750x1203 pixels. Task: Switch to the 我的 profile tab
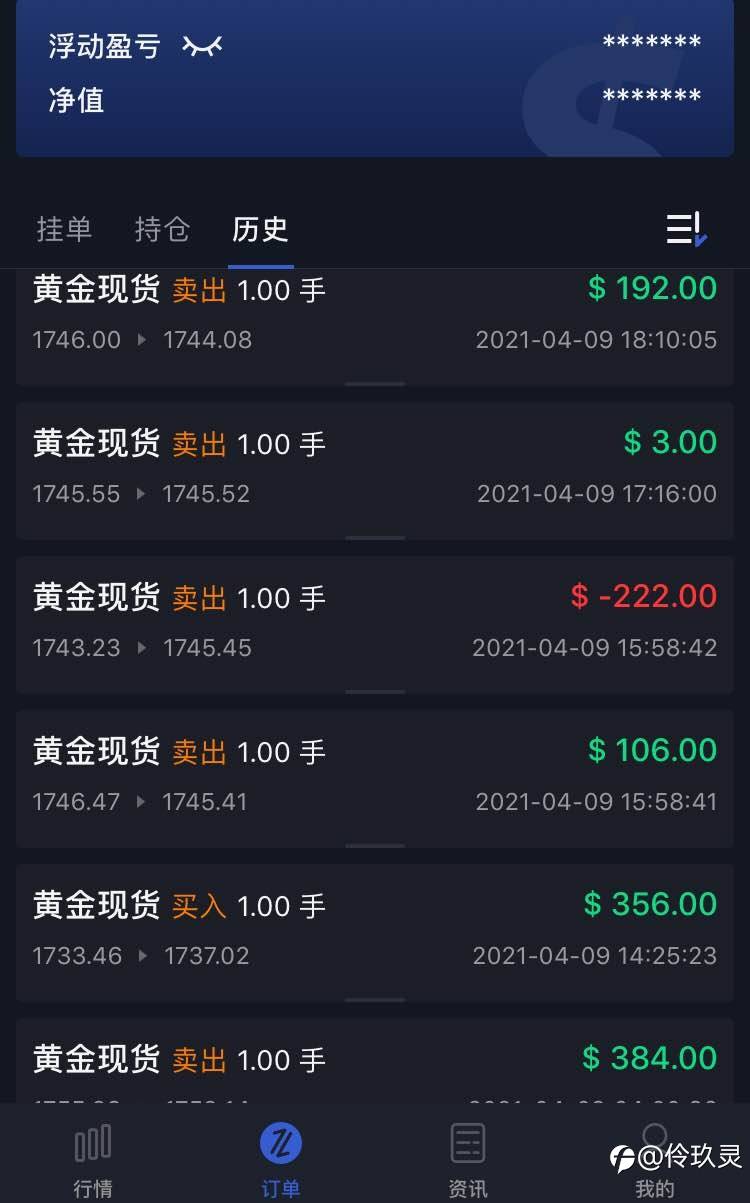655,1160
